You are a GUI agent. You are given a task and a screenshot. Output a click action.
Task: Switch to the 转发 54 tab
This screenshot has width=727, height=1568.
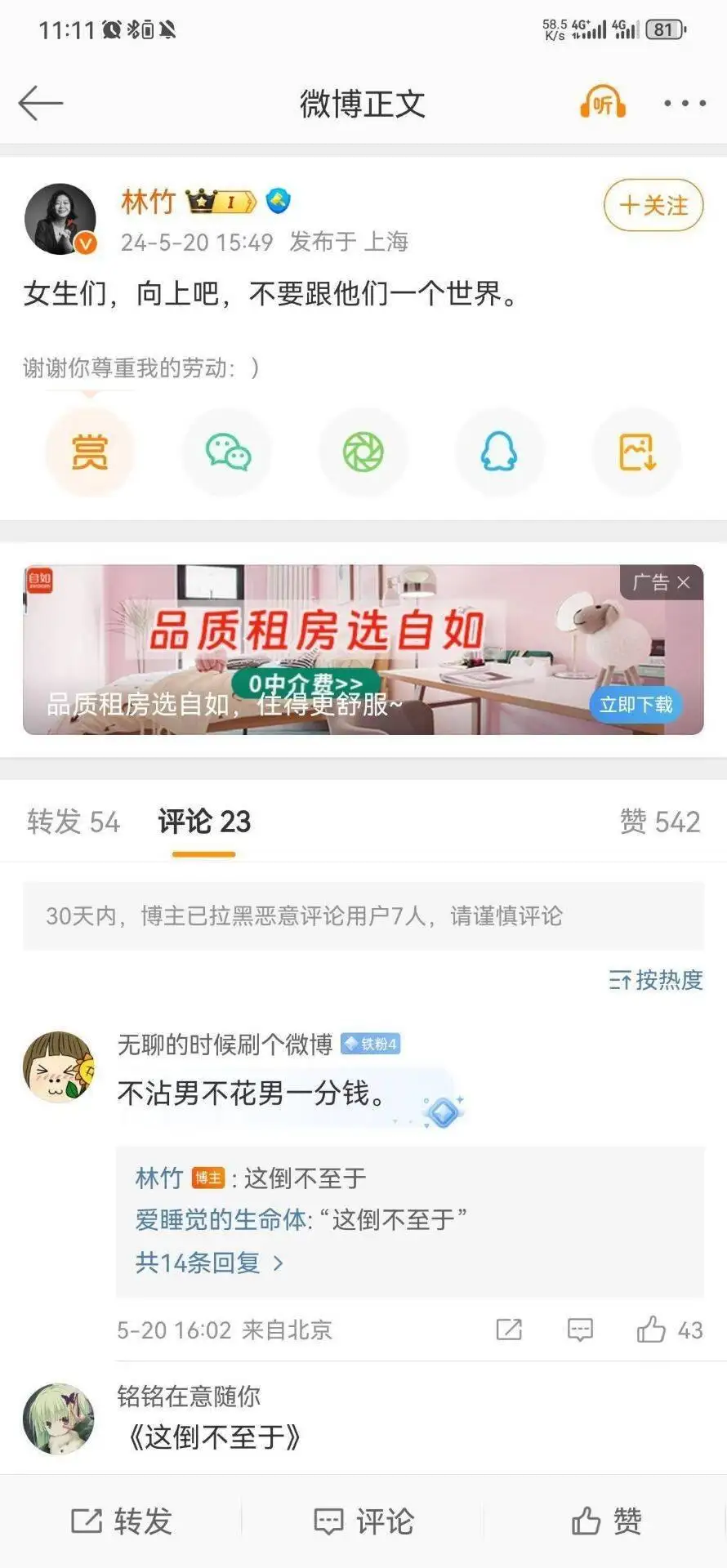74,822
